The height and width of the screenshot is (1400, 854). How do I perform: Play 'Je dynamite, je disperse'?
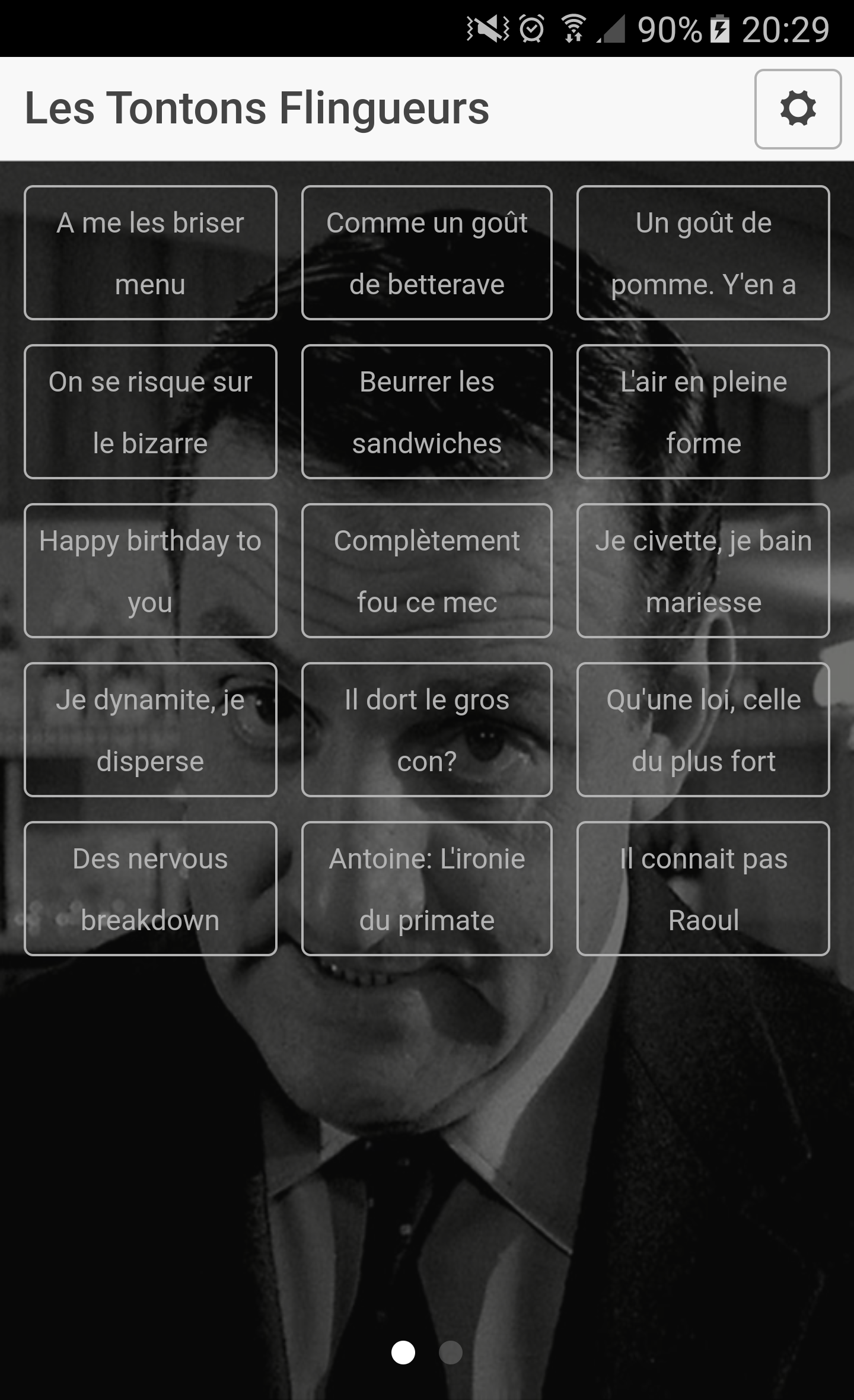click(x=151, y=730)
